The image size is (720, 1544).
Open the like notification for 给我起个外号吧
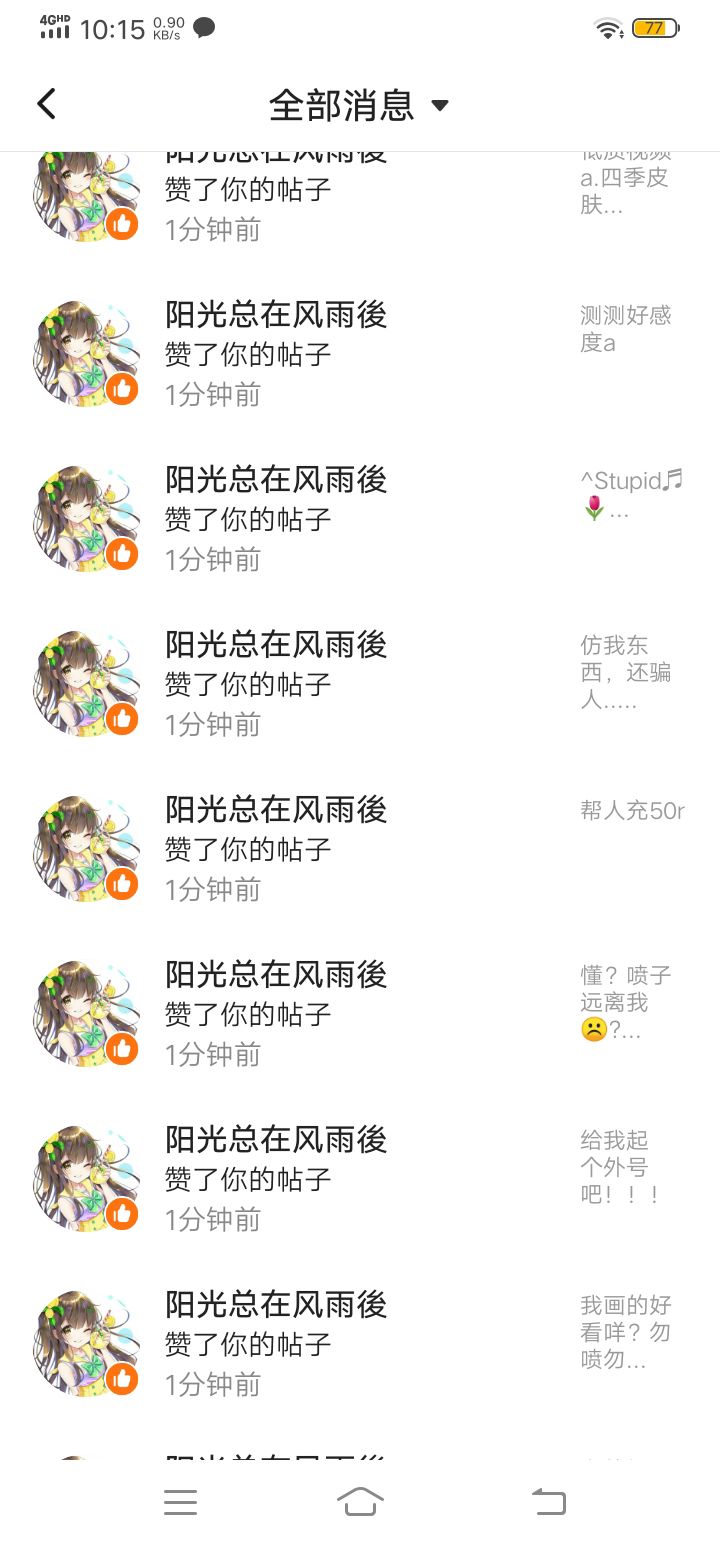click(360, 1179)
